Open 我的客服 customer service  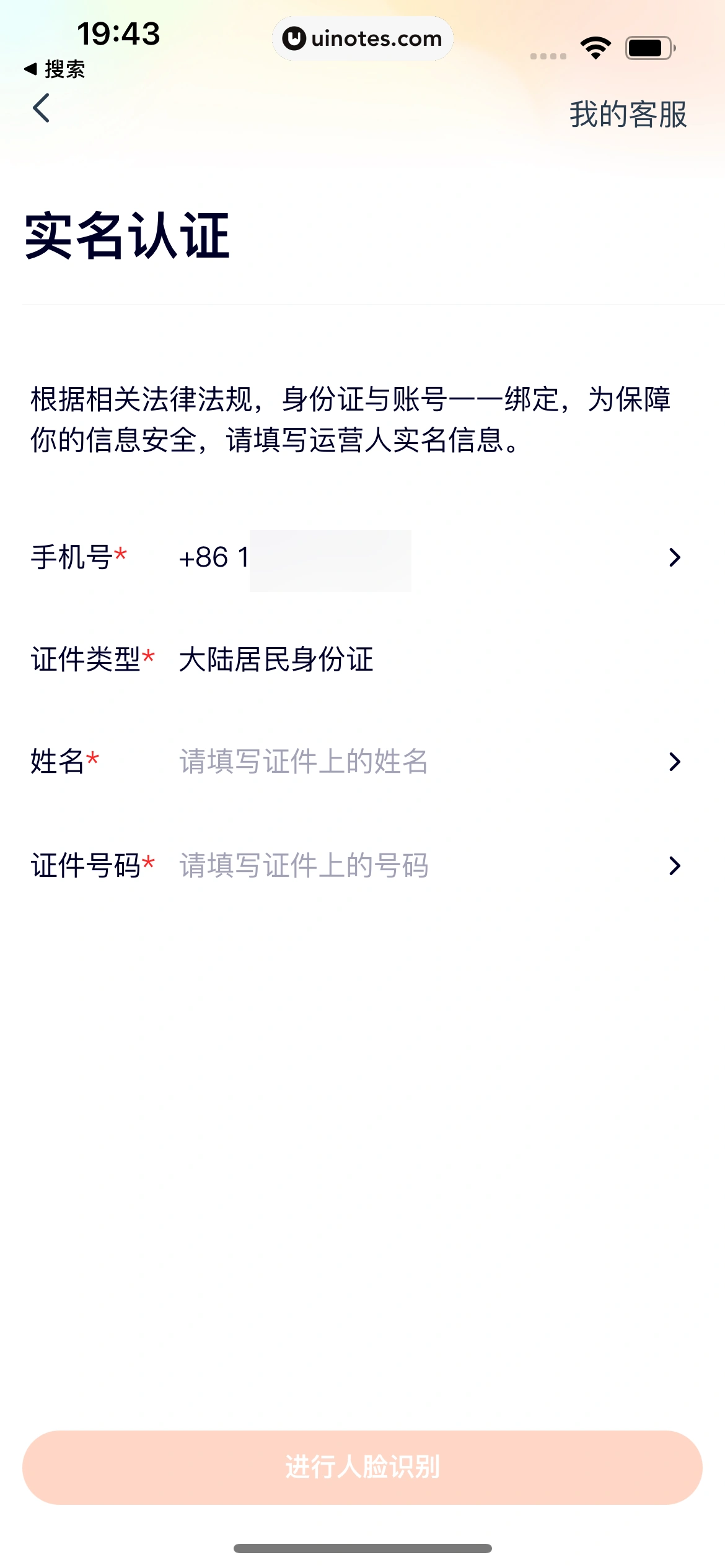628,115
